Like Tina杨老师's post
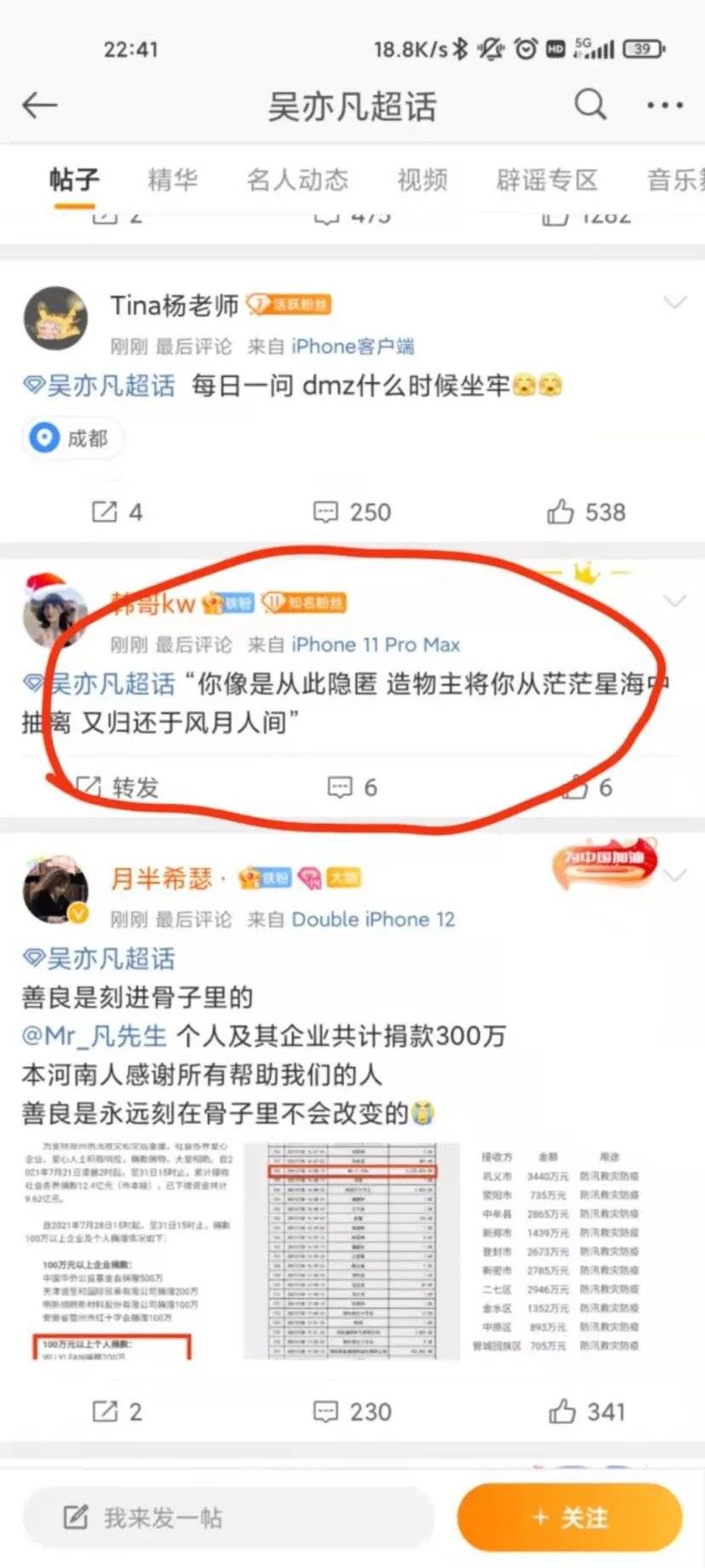 [586, 512]
